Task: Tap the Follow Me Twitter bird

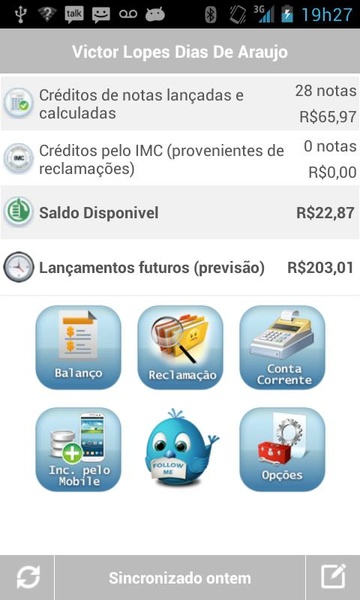Action: pos(180,448)
